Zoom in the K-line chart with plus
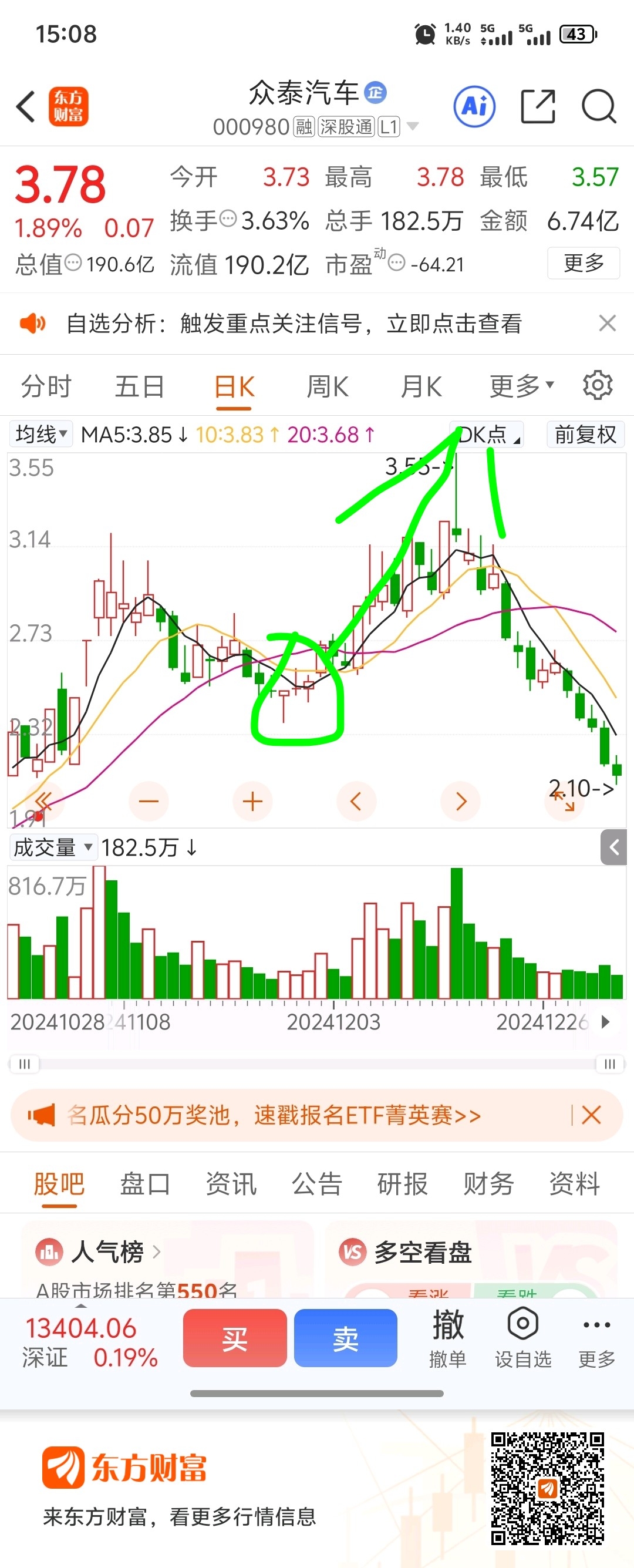The width and height of the screenshot is (634, 1568). 252,801
